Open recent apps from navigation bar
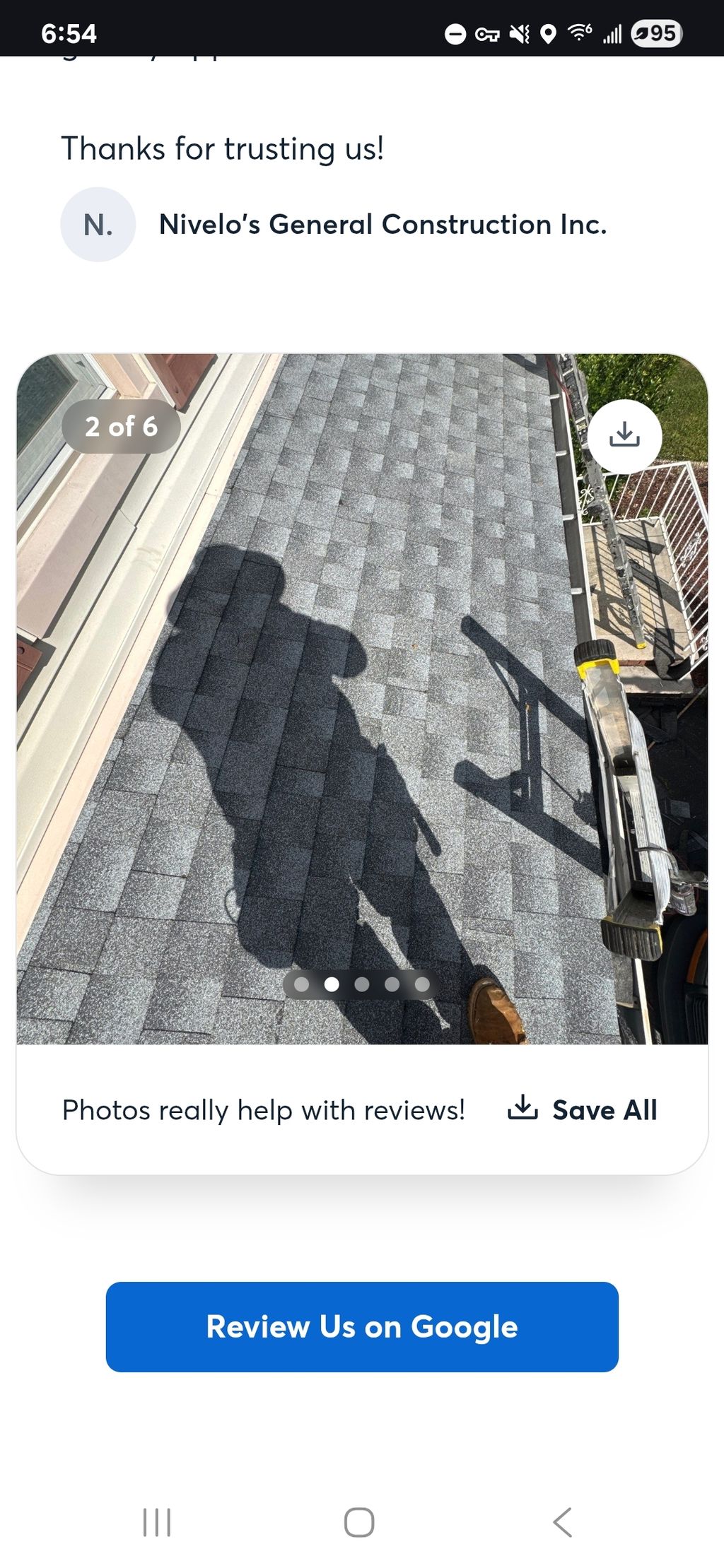This screenshot has height=1568, width=724. (x=157, y=1521)
